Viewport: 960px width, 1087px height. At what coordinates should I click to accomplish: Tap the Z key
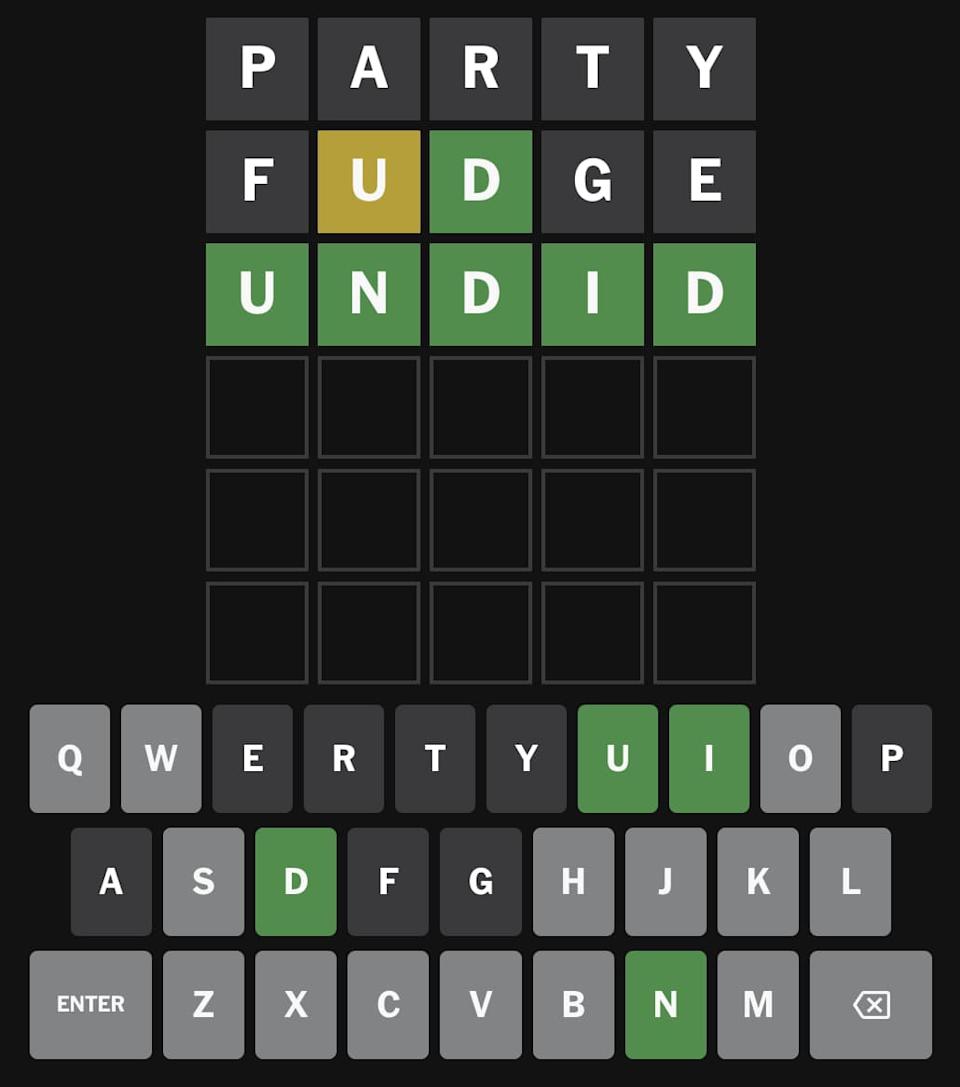tap(203, 1004)
